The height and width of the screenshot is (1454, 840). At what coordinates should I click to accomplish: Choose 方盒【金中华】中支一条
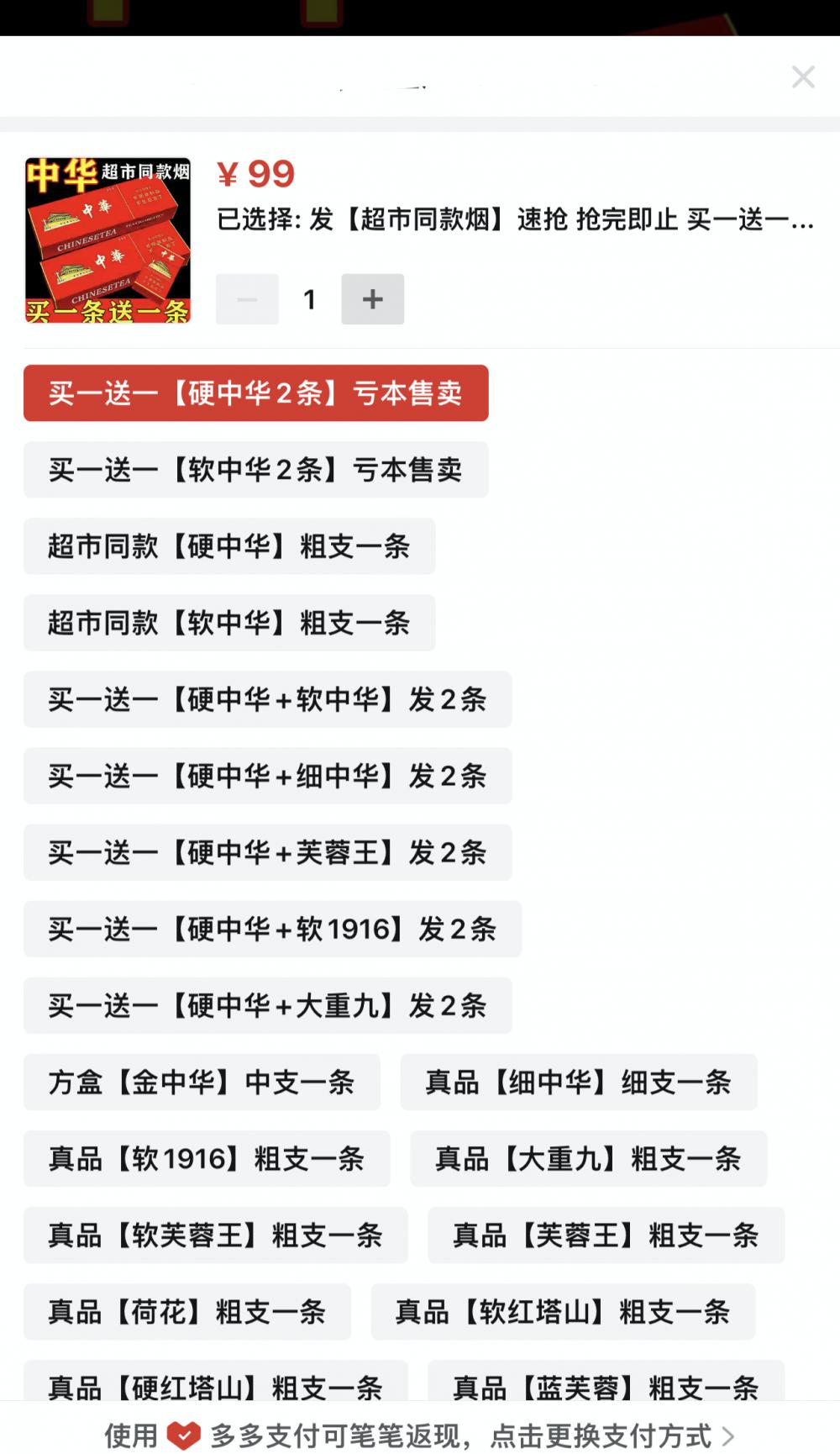click(202, 1082)
